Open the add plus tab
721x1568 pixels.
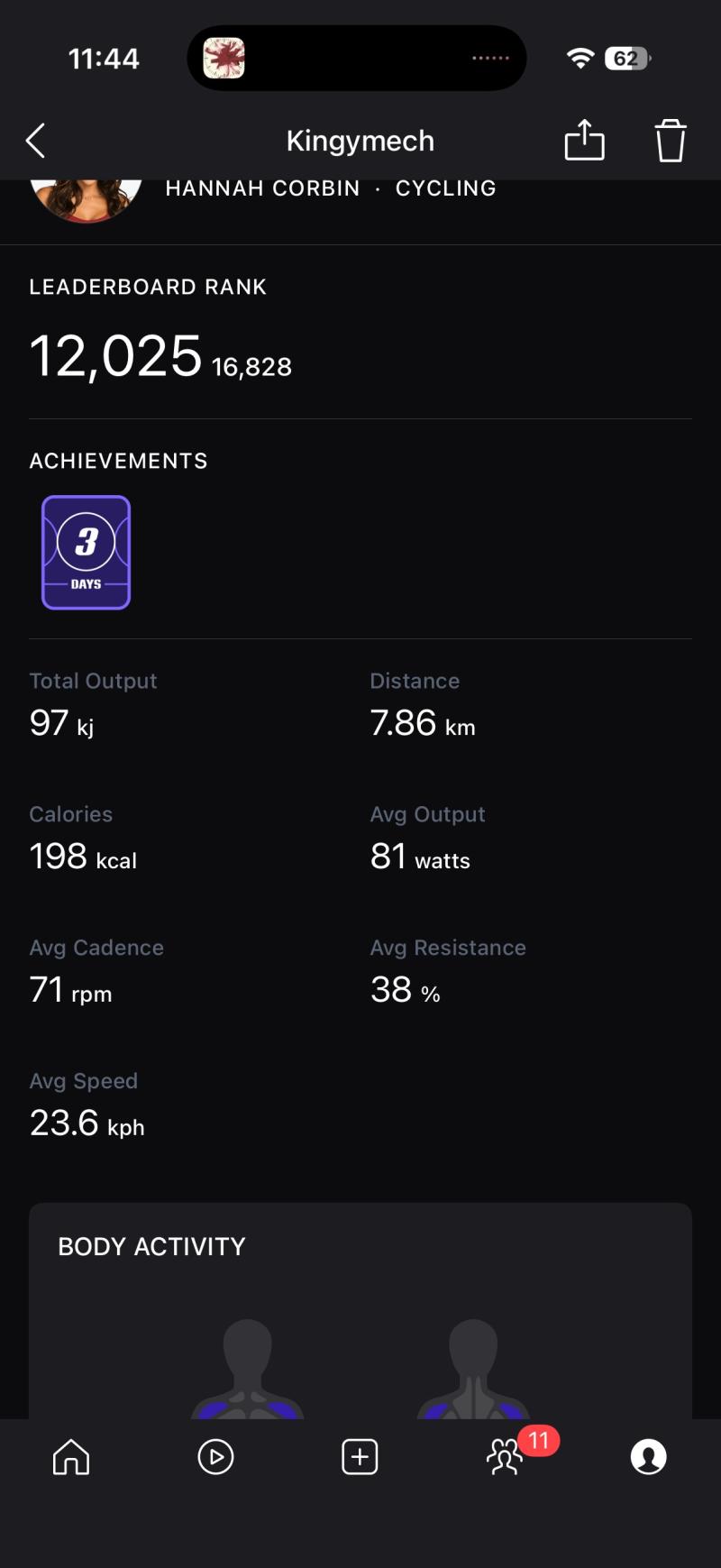click(360, 1456)
